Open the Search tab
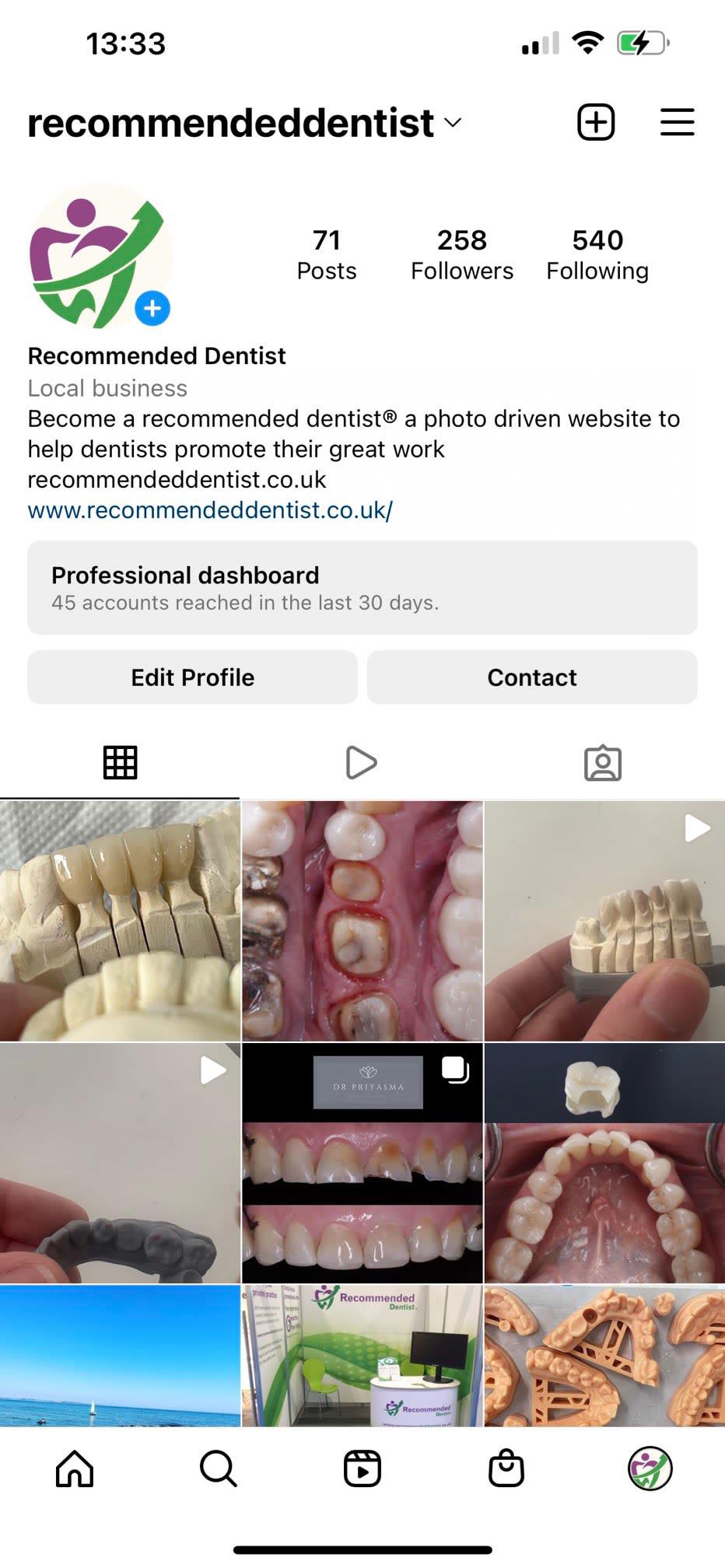 pyautogui.click(x=218, y=1468)
